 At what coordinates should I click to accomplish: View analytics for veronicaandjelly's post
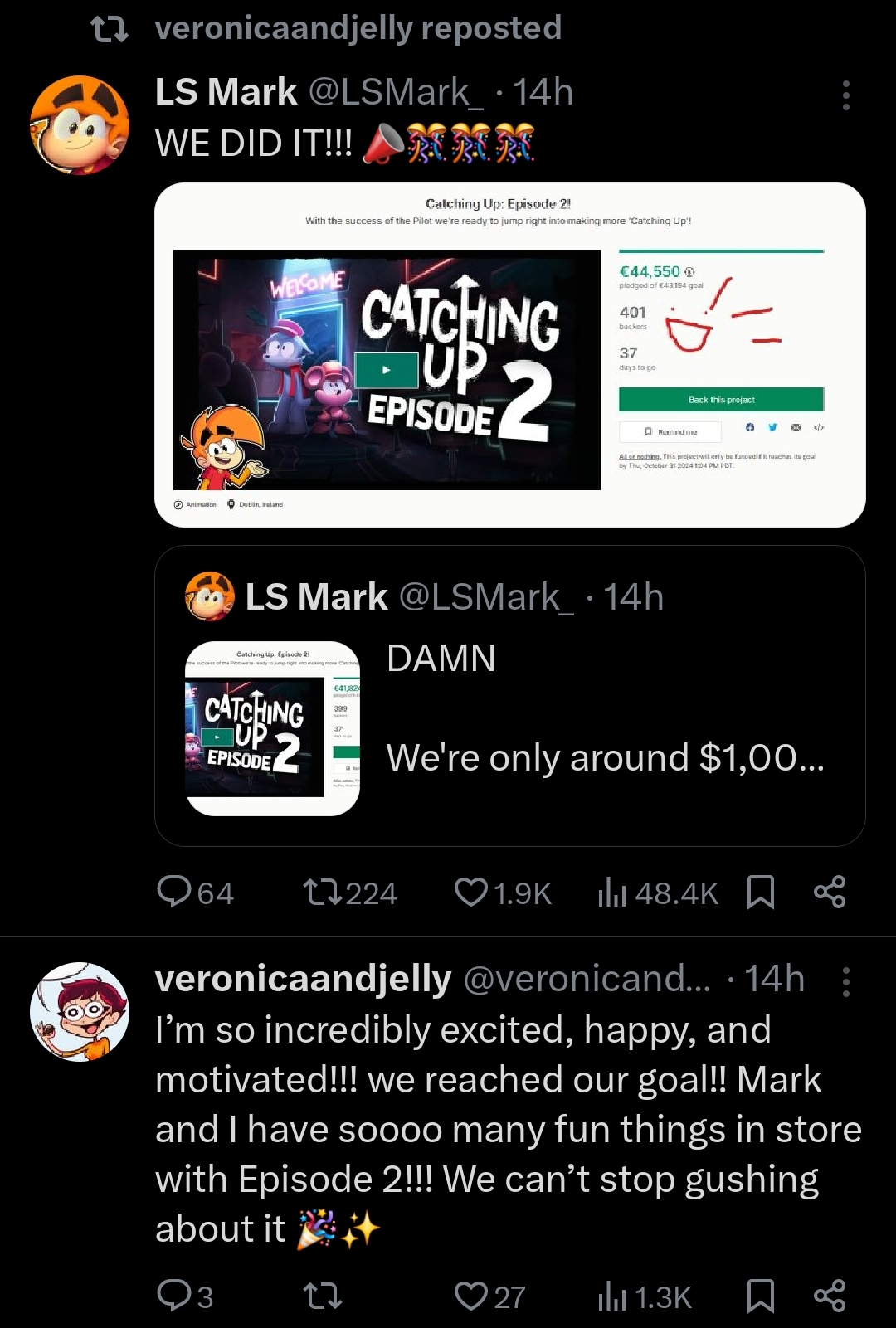click(612, 1296)
